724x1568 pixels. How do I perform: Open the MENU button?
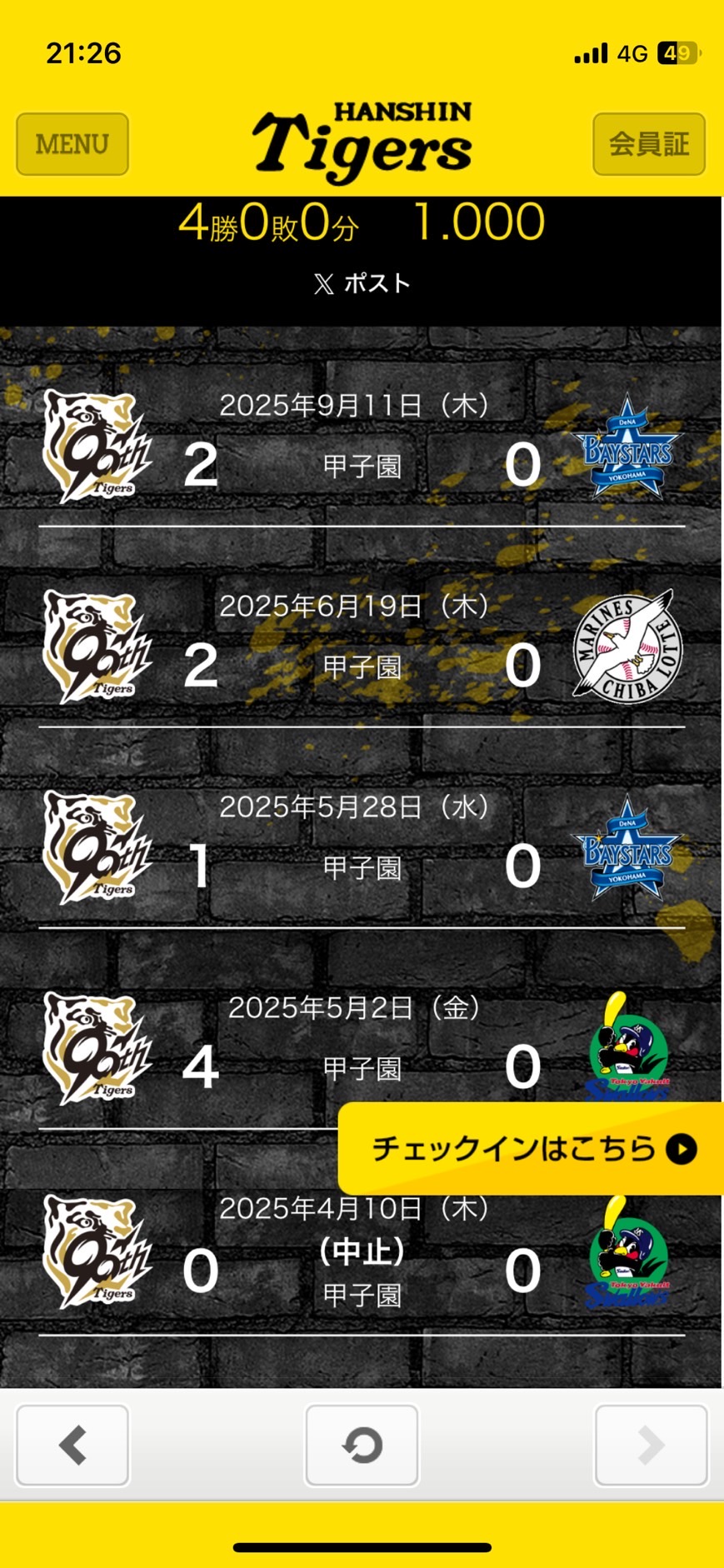(72, 144)
